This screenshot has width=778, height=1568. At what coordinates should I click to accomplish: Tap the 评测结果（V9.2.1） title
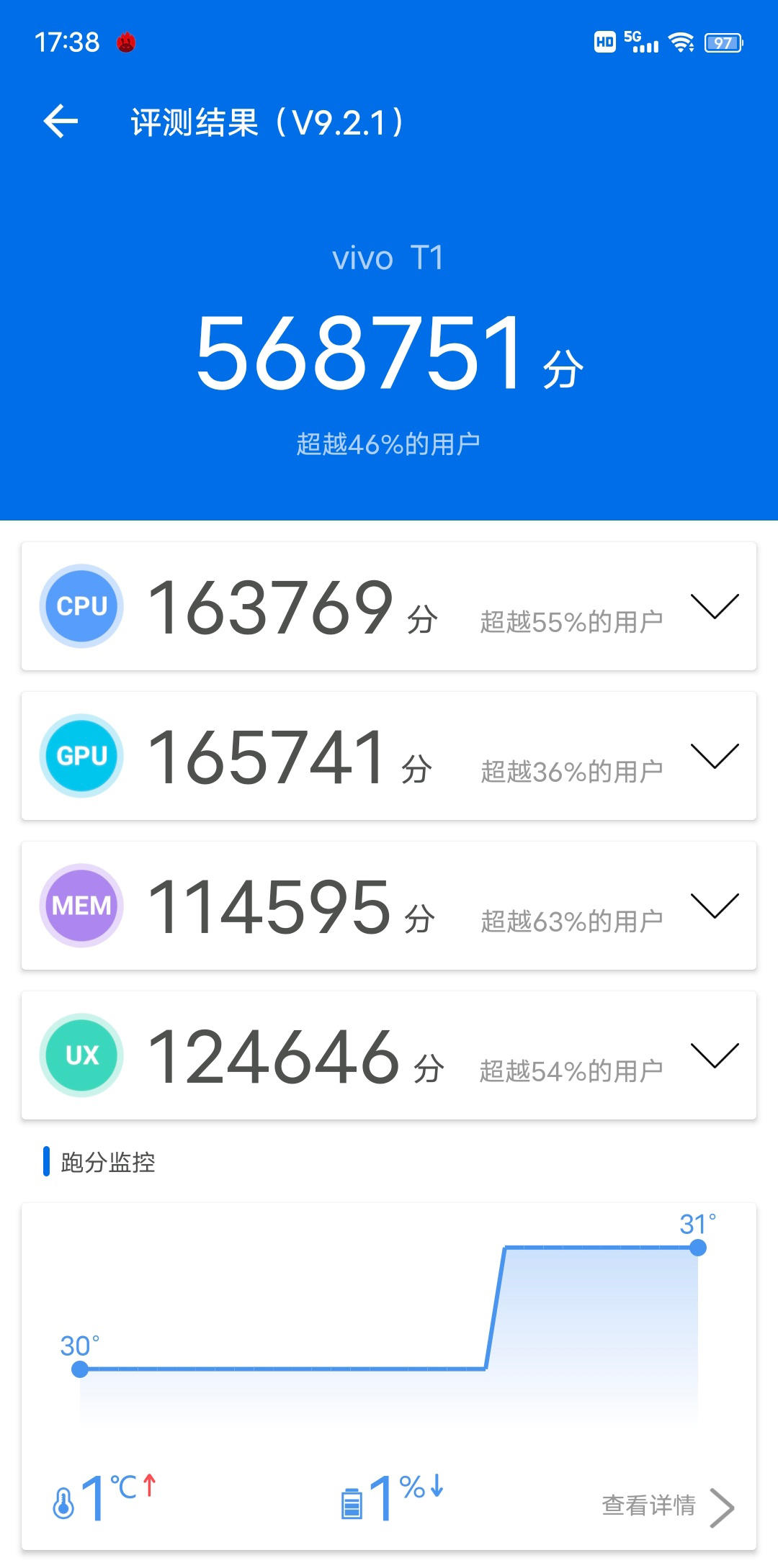(x=267, y=122)
